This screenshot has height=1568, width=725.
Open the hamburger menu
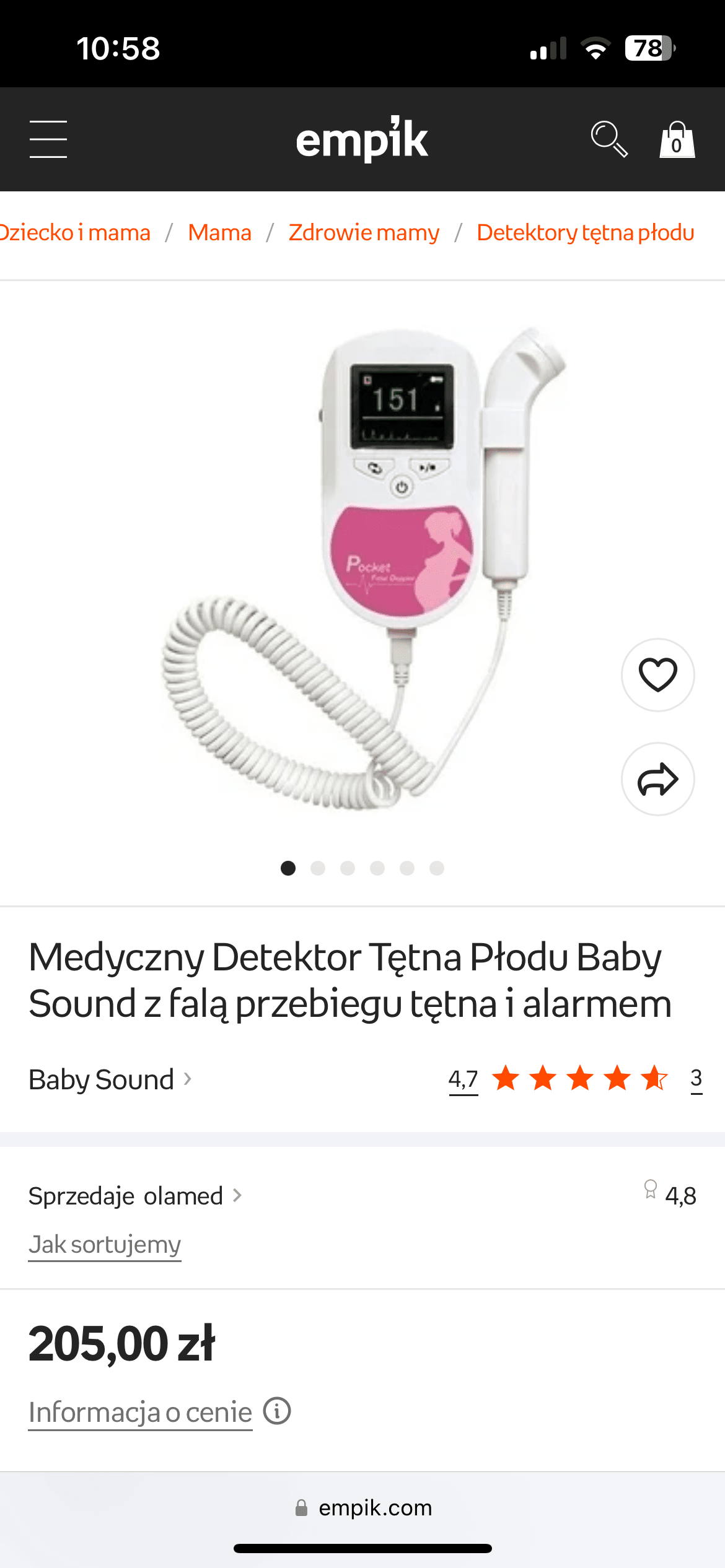(48, 139)
